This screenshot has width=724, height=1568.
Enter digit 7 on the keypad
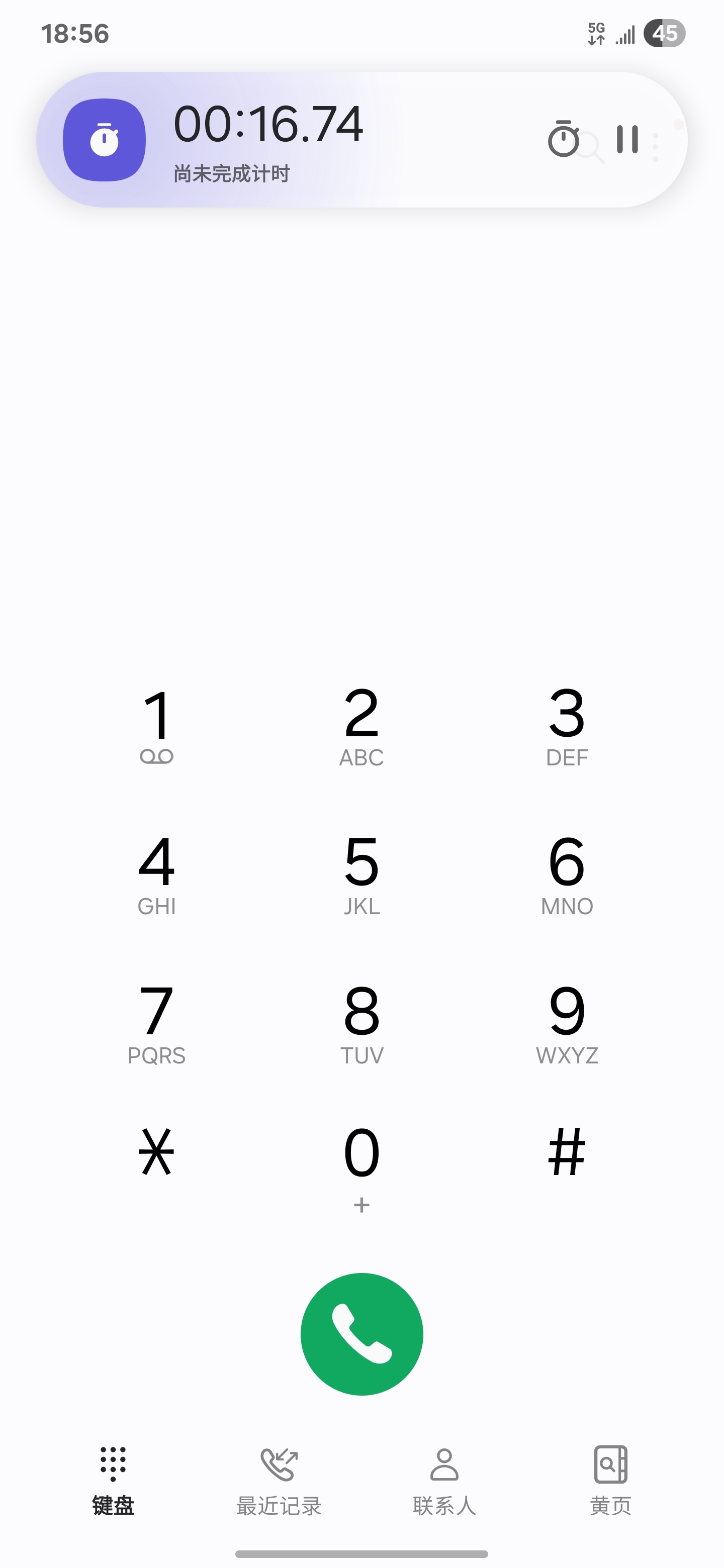click(156, 1023)
